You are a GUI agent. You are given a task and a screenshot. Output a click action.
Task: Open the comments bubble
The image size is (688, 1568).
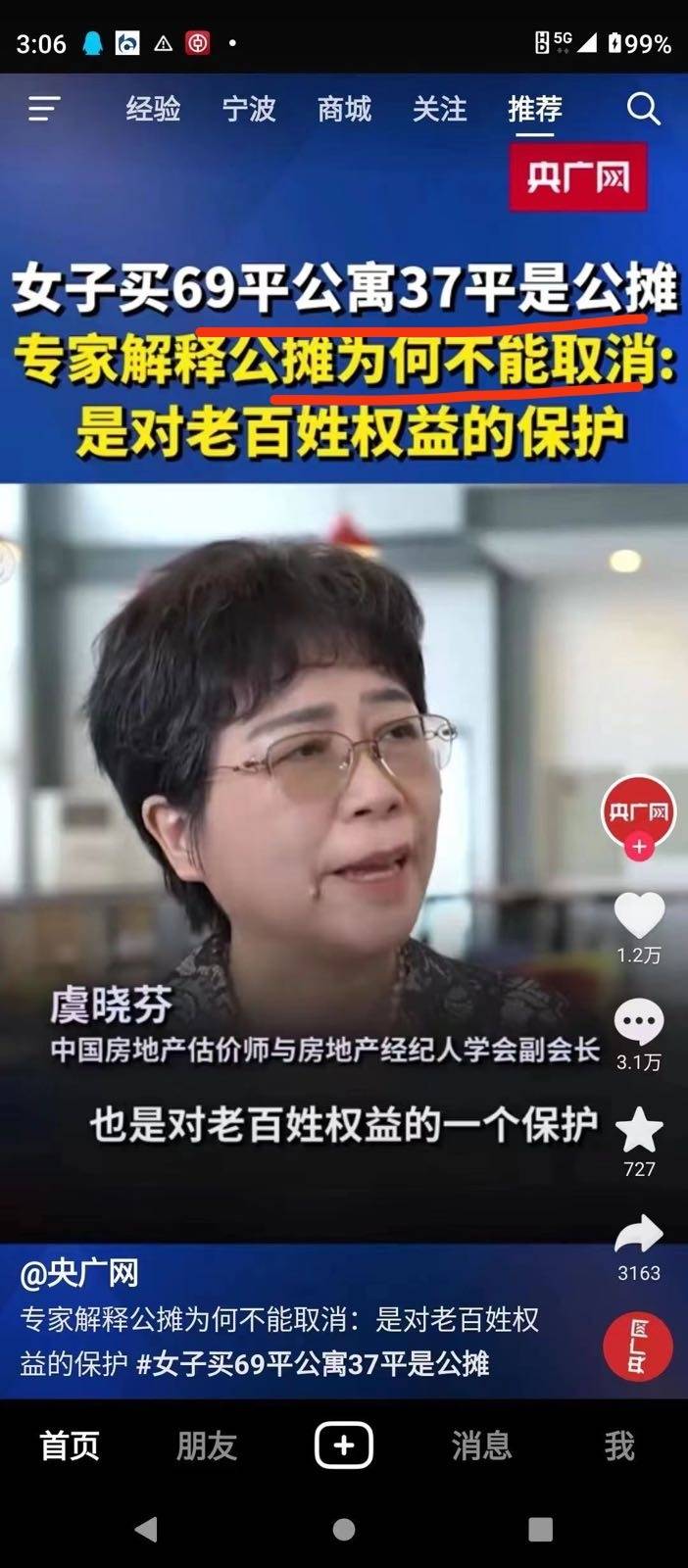point(639,1022)
